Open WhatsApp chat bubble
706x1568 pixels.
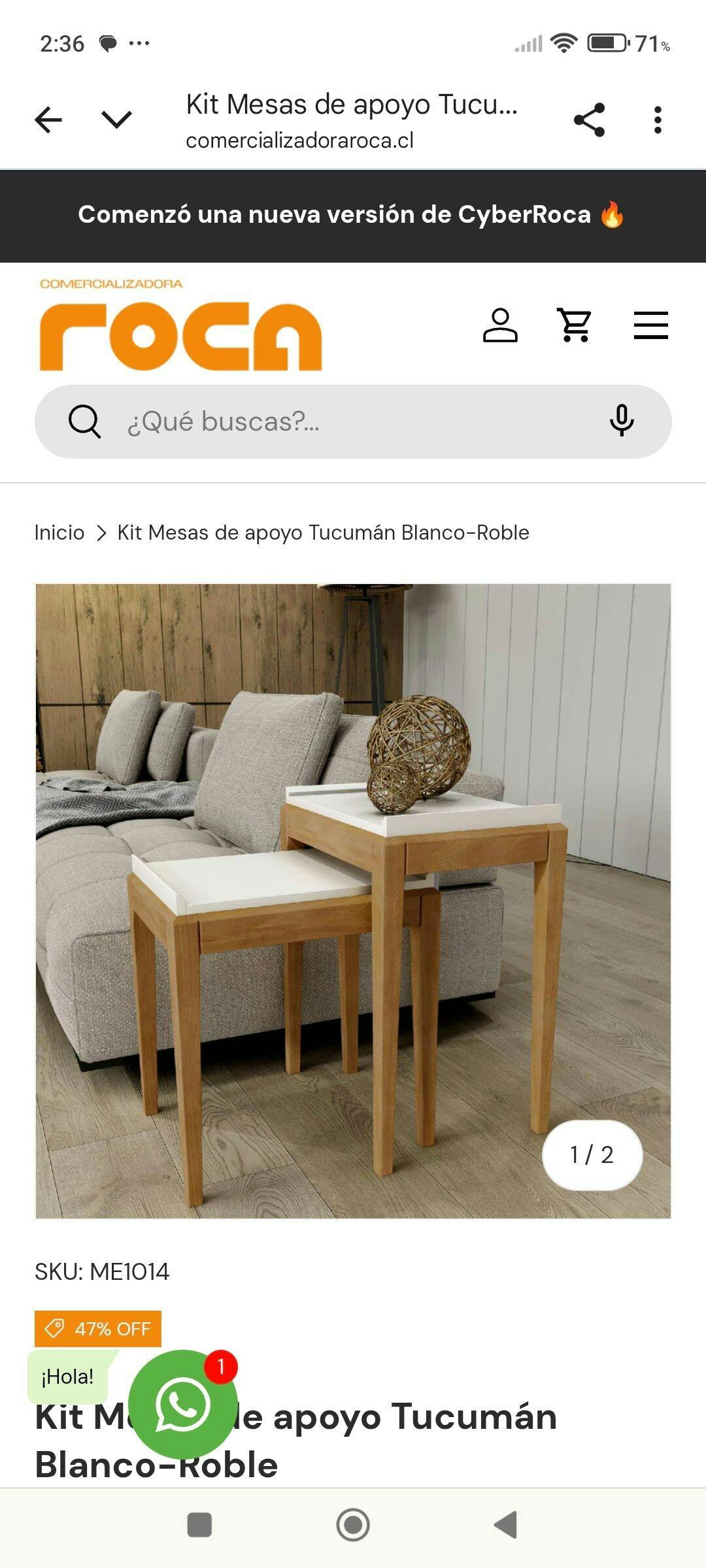click(182, 1404)
